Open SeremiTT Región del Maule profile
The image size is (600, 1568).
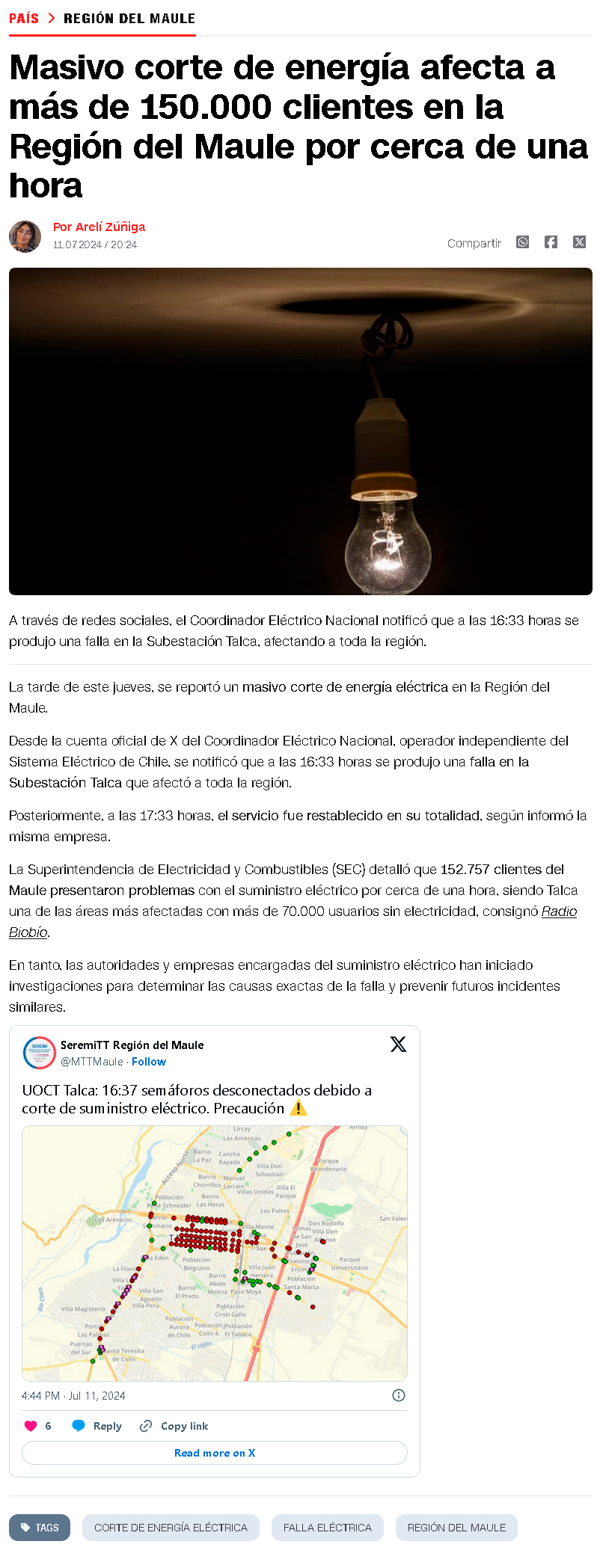(132, 1045)
